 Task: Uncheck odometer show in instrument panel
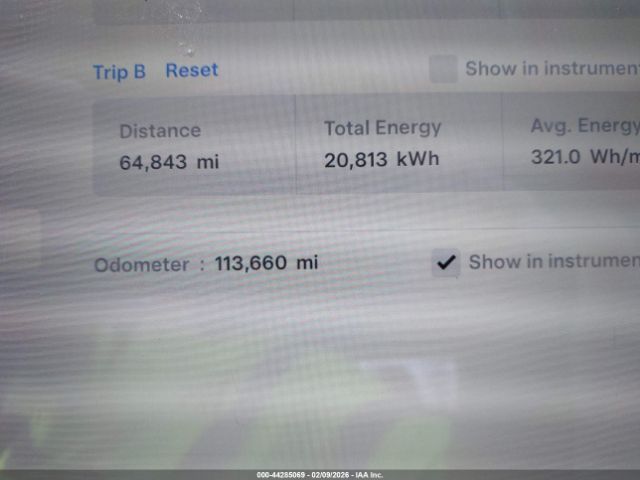(446, 263)
